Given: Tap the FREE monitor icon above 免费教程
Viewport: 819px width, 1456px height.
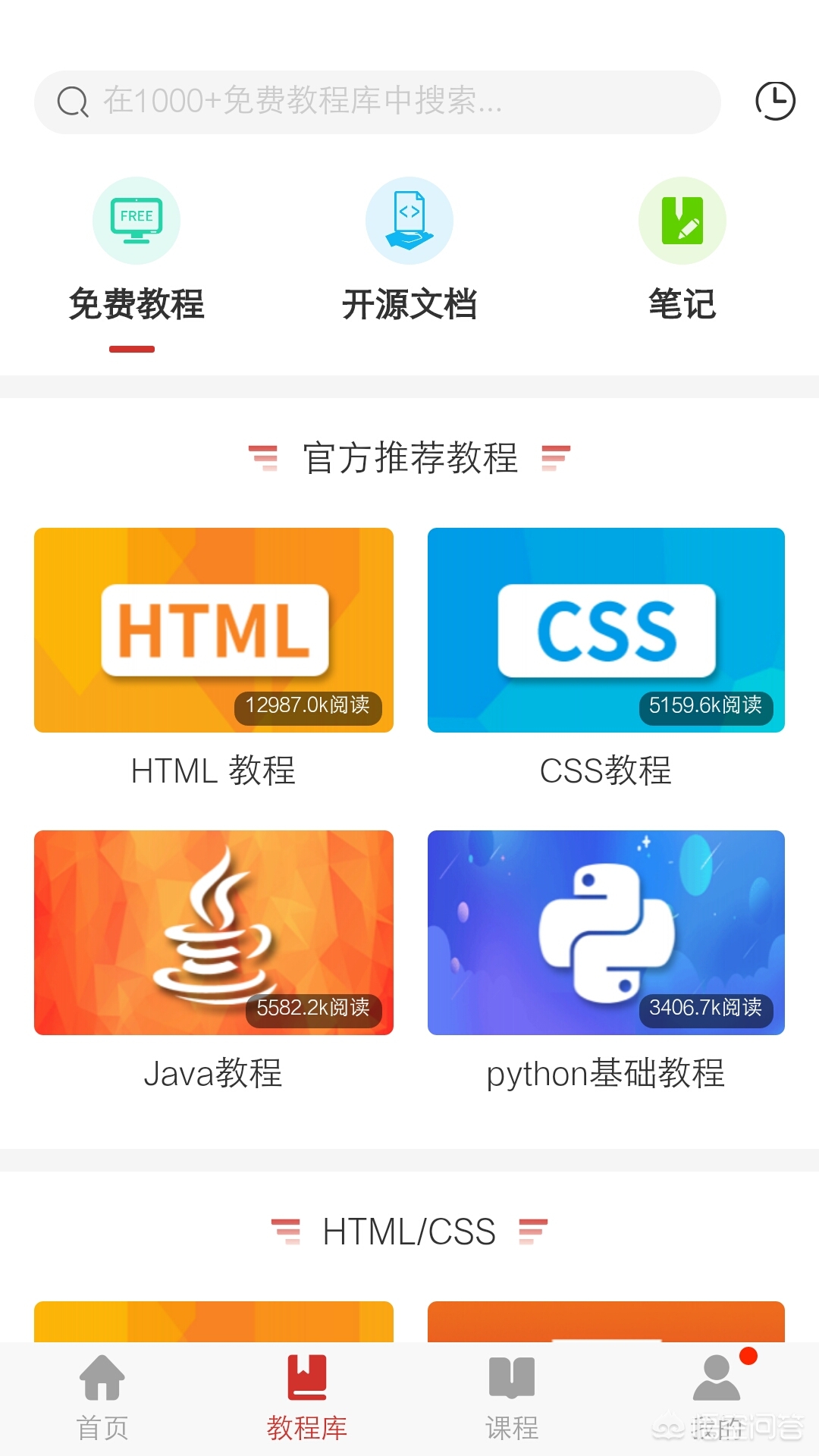Looking at the screenshot, I should click(x=135, y=220).
